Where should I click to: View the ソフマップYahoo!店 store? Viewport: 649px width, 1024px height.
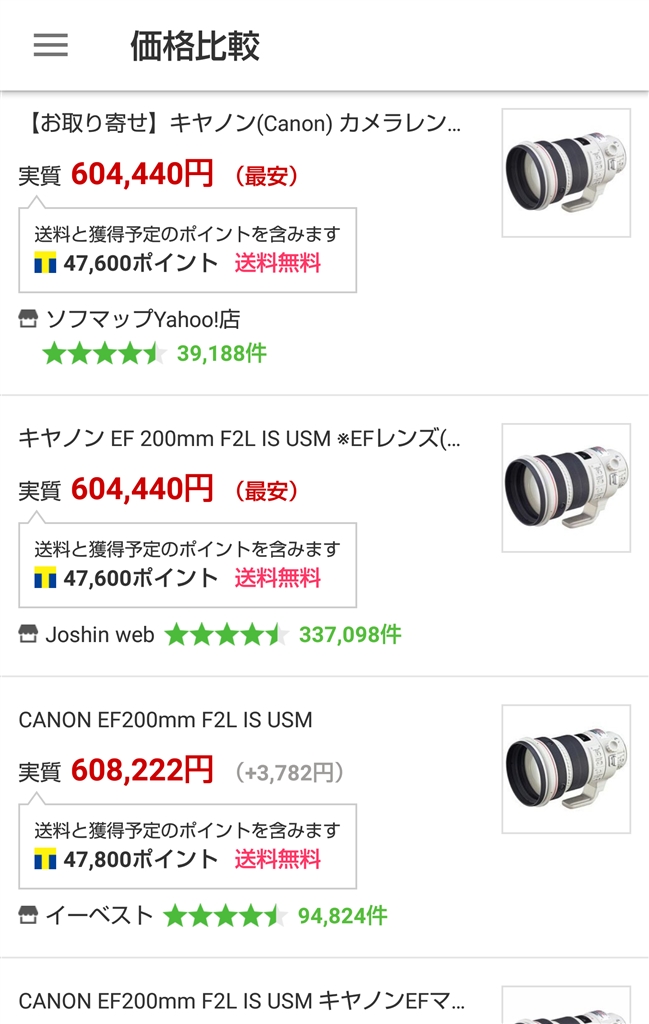click(142, 320)
